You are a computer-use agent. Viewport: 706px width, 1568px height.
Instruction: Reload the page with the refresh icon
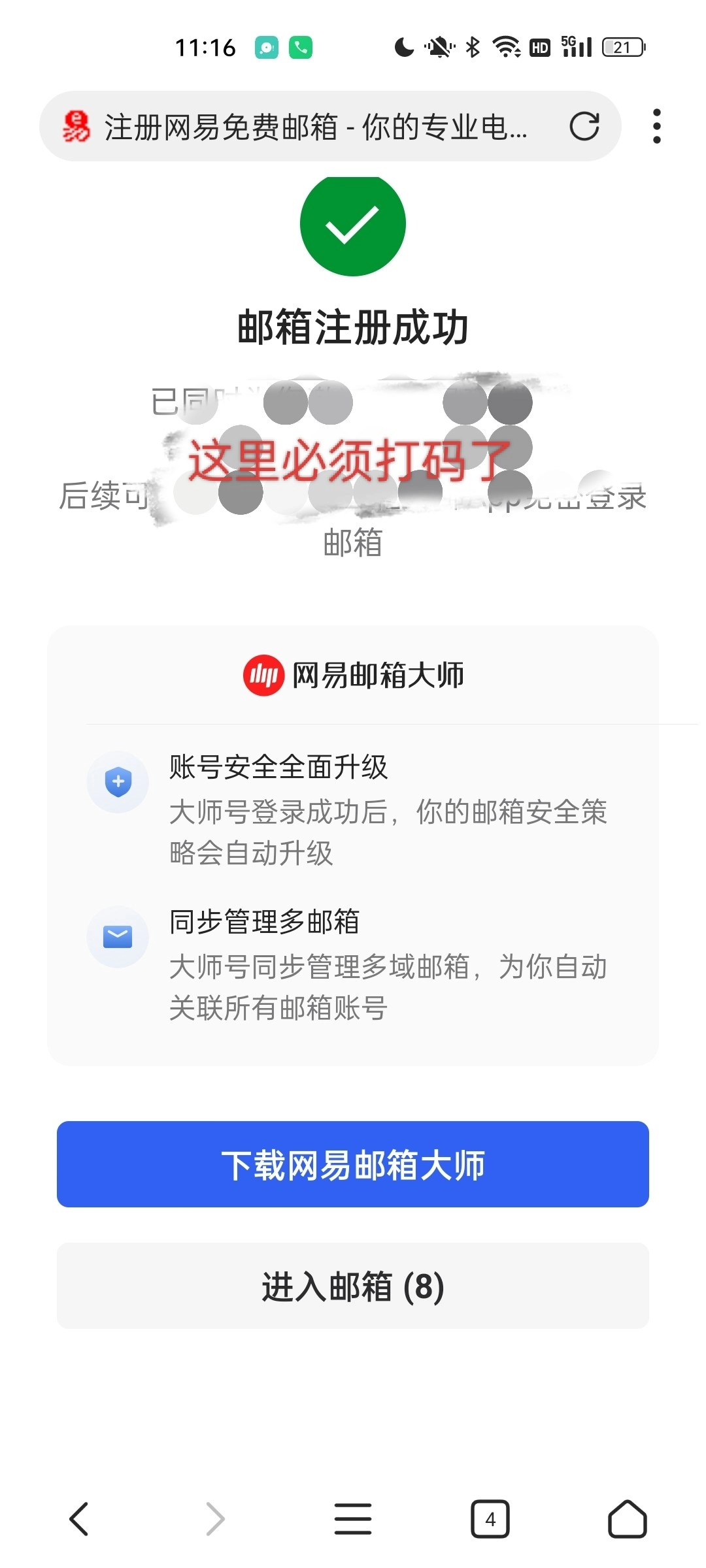(584, 126)
